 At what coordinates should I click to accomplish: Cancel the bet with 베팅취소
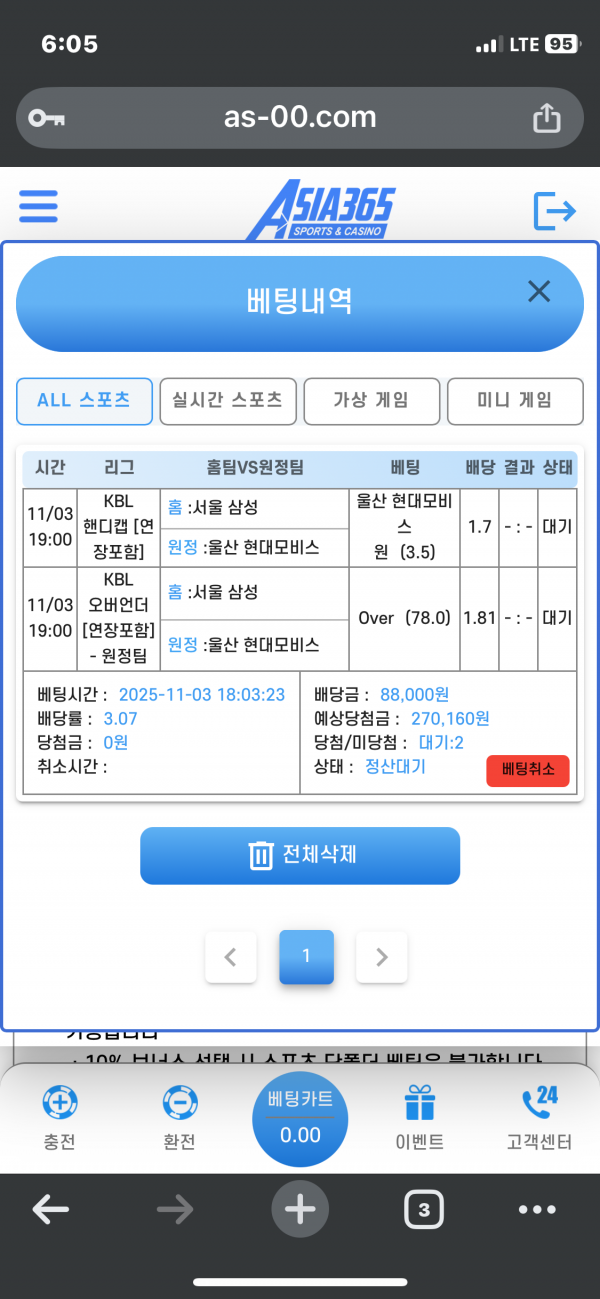527,771
